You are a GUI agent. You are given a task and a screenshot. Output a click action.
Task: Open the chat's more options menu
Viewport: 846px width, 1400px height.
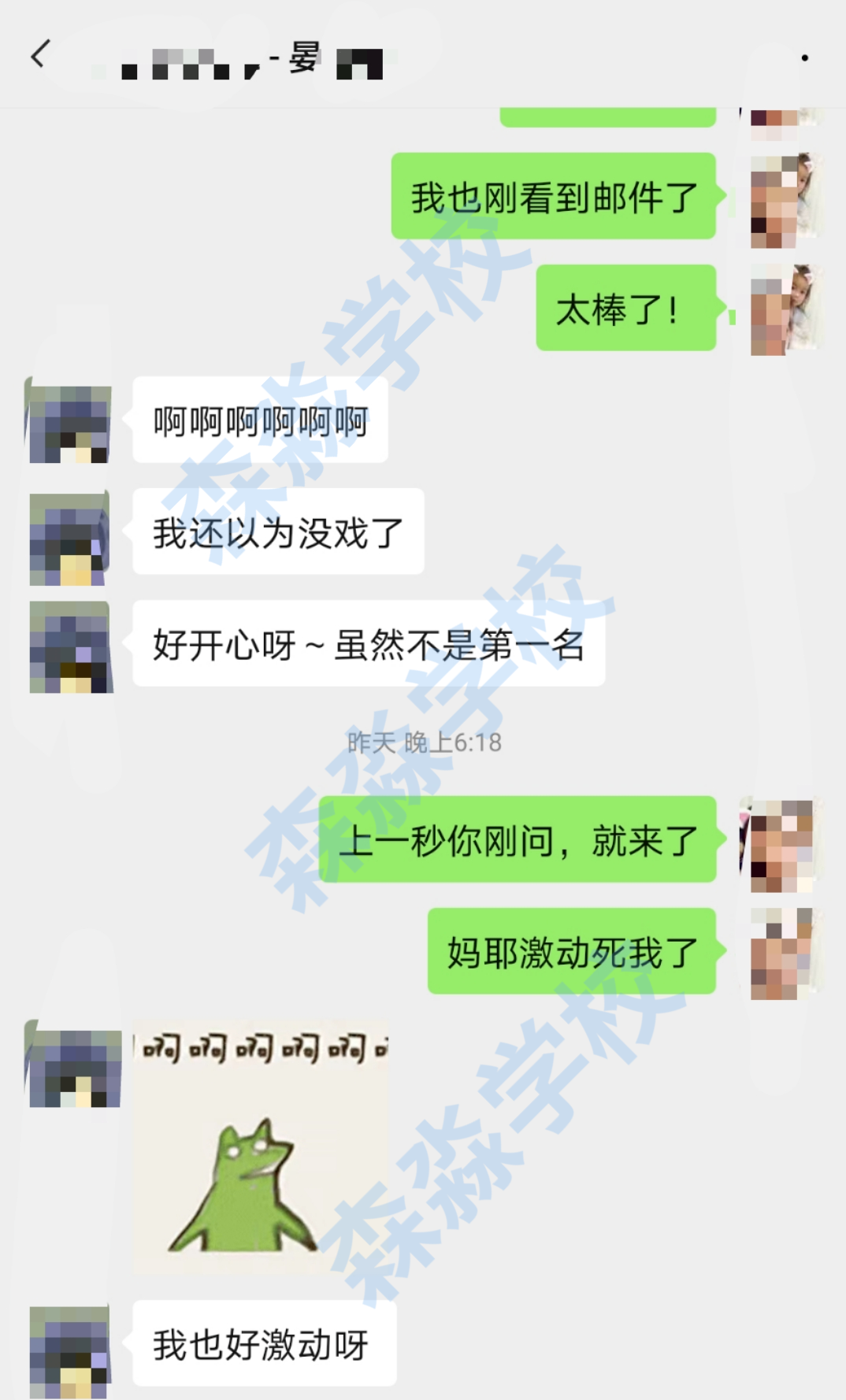[804, 57]
